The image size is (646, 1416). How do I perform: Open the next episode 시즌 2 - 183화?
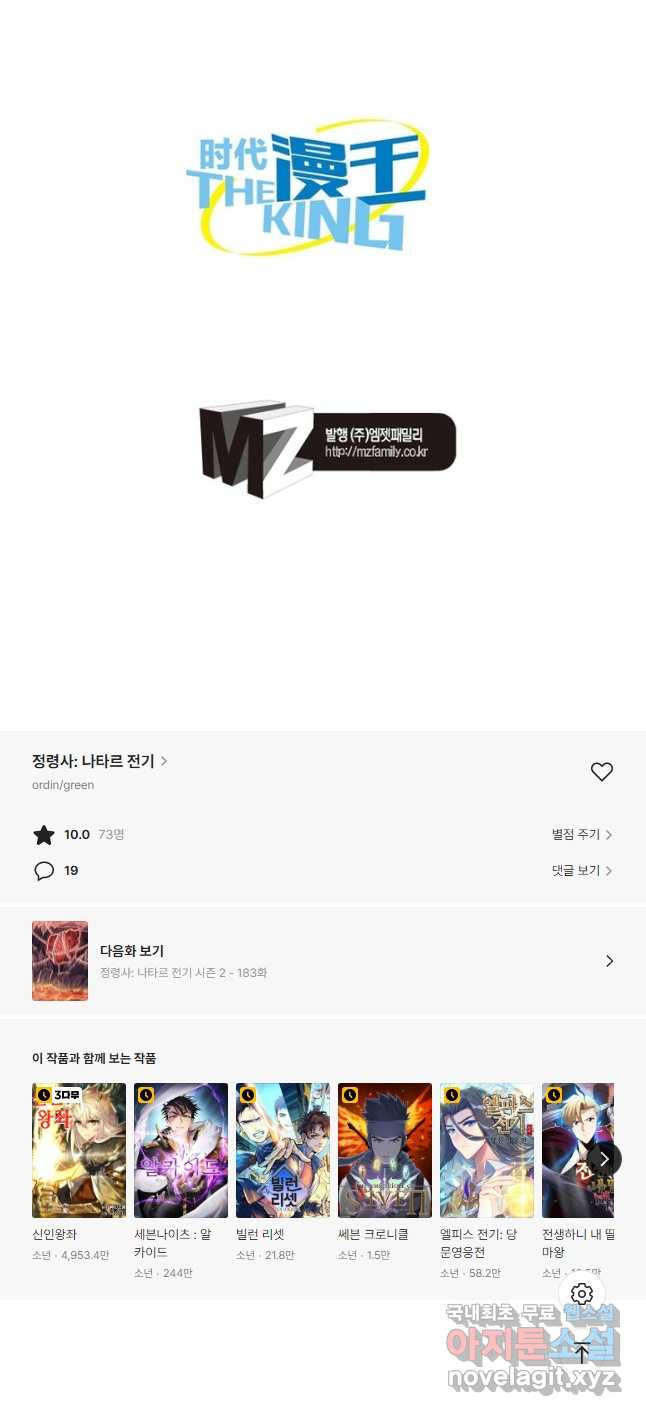click(x=323, y=961)
